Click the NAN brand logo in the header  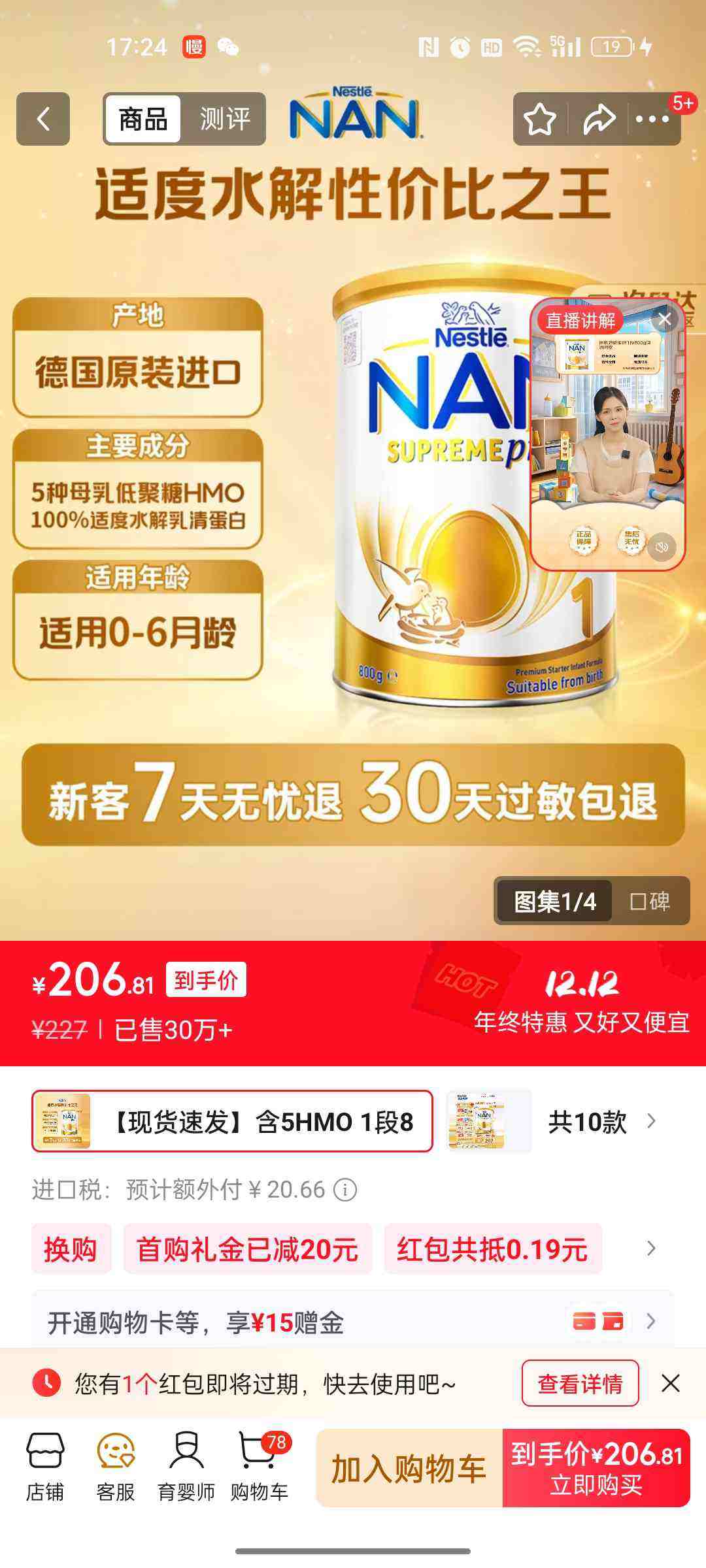[x=353, y=115]
